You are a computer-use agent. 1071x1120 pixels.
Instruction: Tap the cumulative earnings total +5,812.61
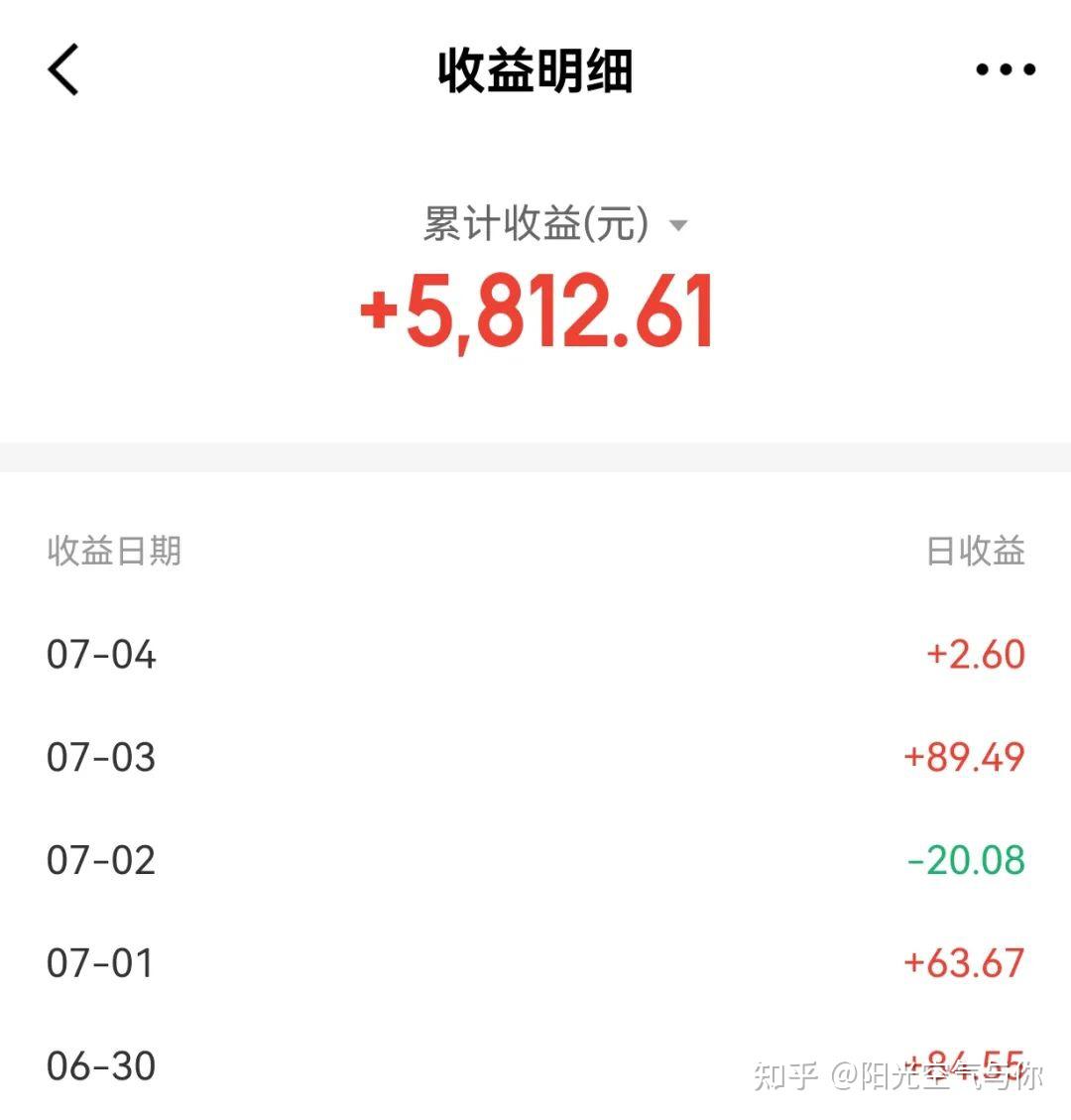[535, 308]
